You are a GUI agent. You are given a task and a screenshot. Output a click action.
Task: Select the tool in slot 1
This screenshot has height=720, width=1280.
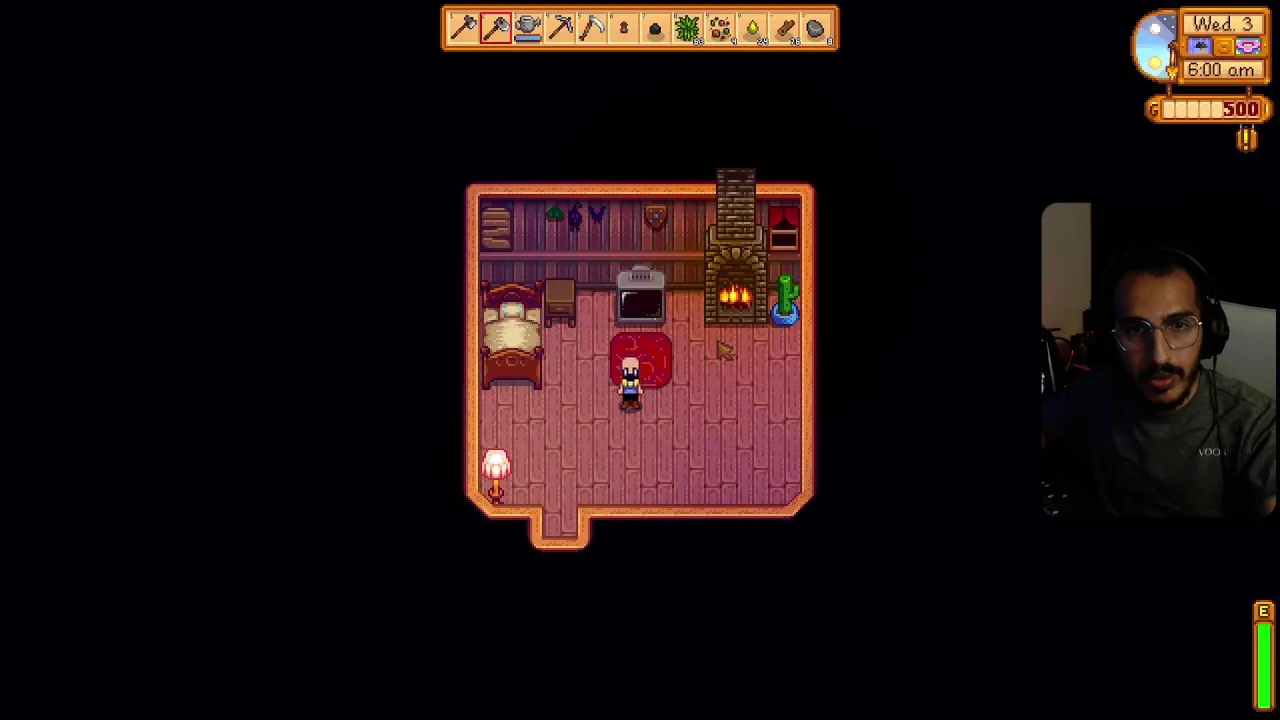coord(463,28)
